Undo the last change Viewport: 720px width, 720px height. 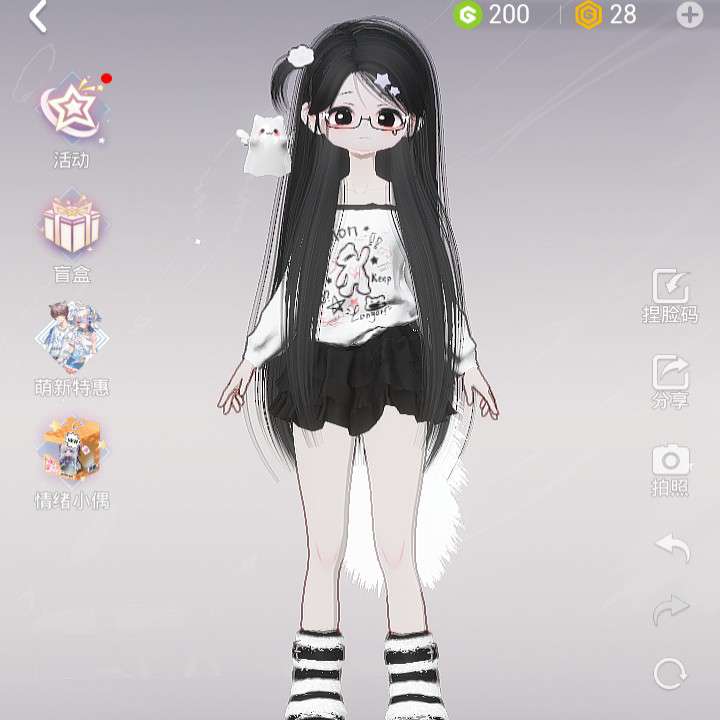[672, 548]
